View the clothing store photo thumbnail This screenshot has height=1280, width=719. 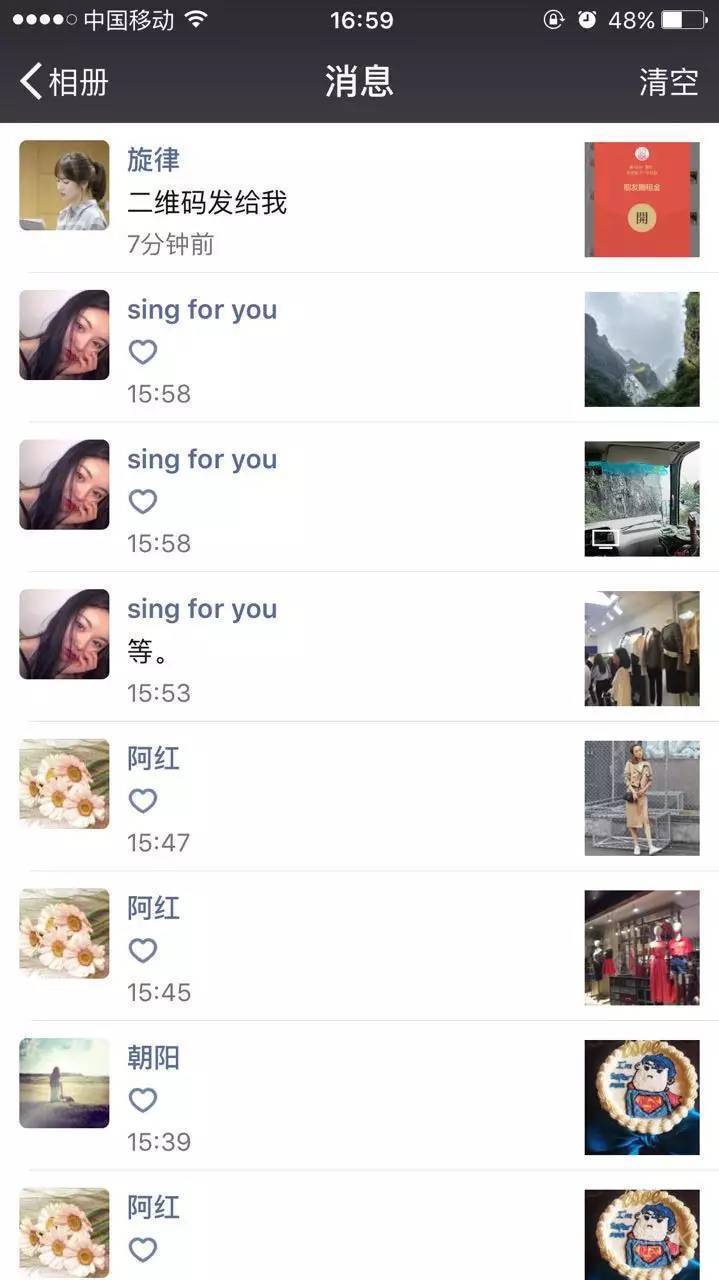[641, 648]
